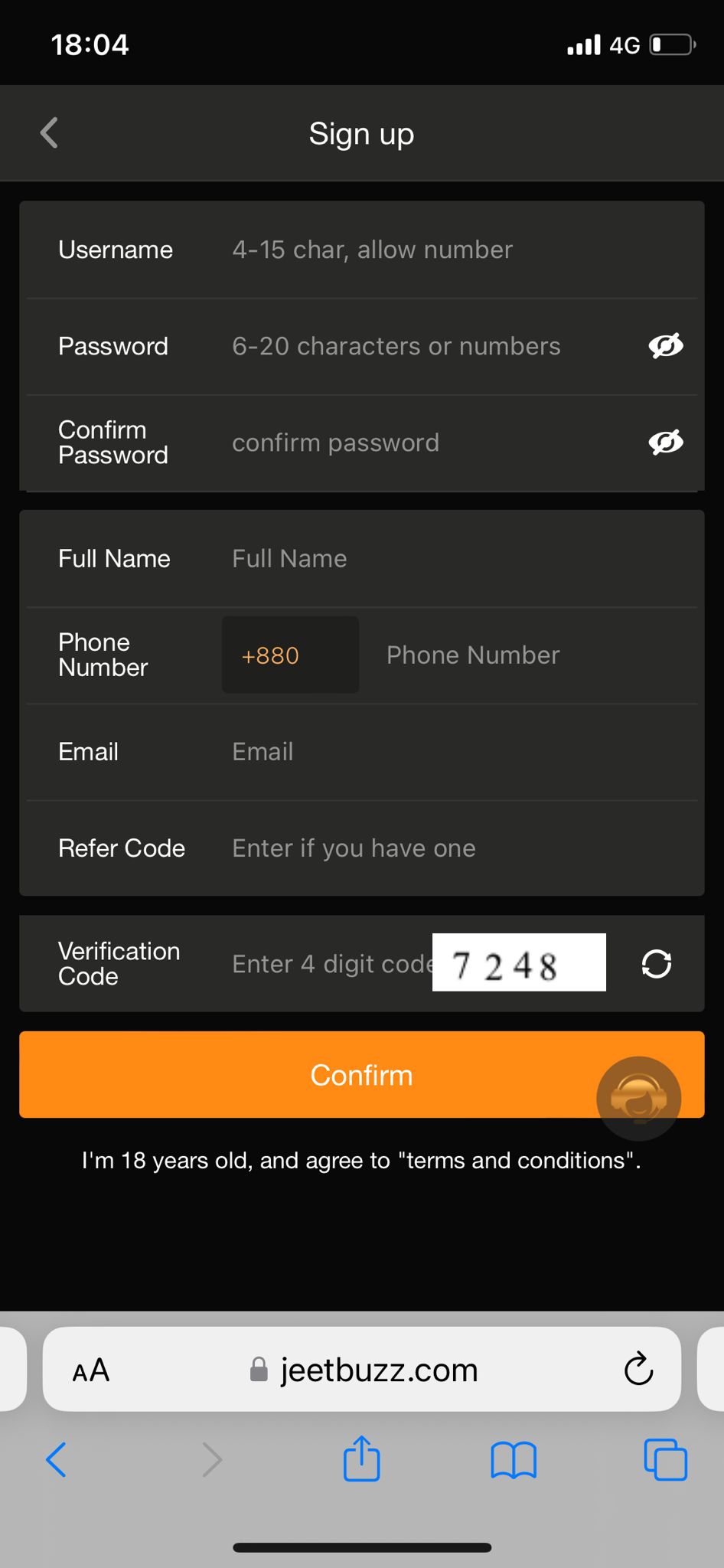Open the Safari tabs overview
The height and width of the screenshot is (1568, 724).
pyautogui.click(x=665, y=1459)
